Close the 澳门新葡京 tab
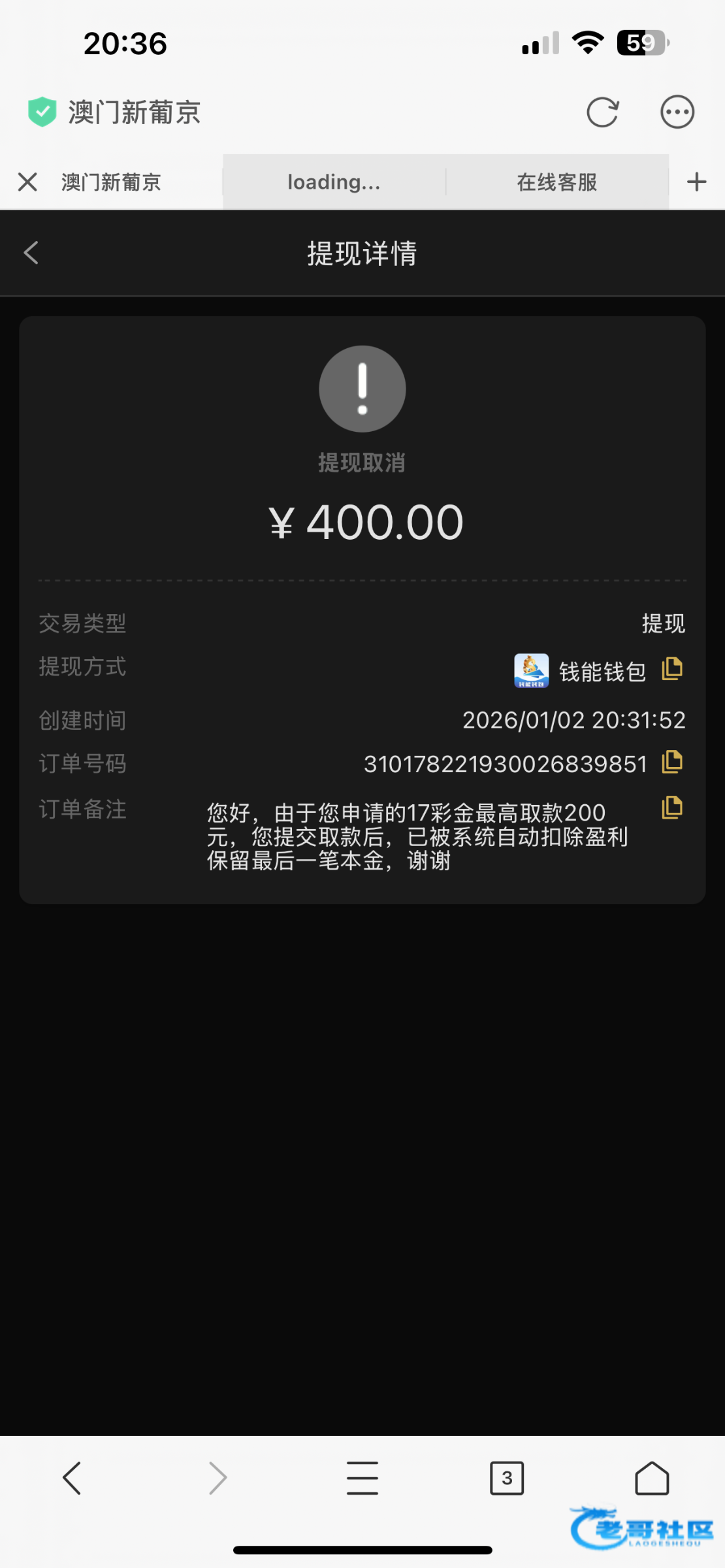725x1568 pixels. (27, 182)
